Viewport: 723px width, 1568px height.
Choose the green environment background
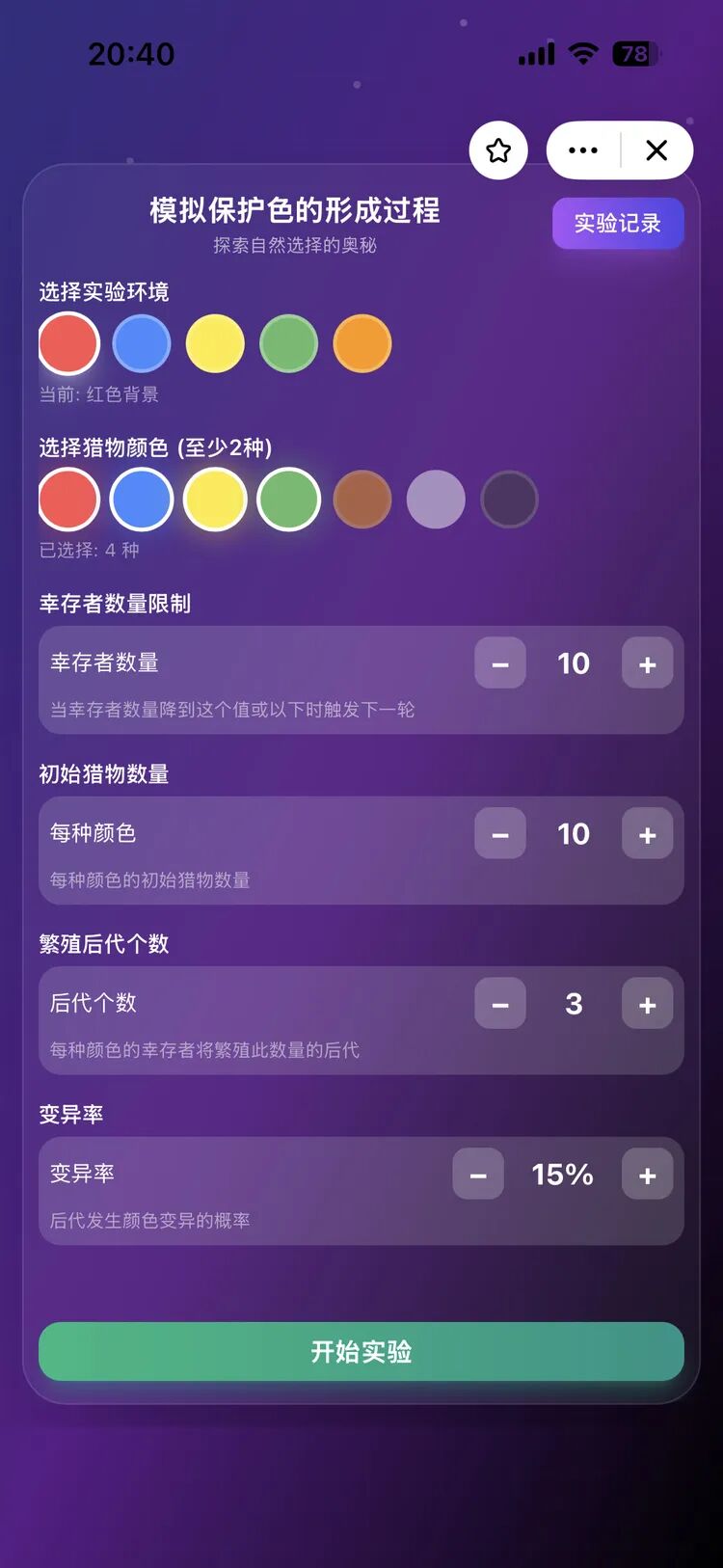(288, 343)
